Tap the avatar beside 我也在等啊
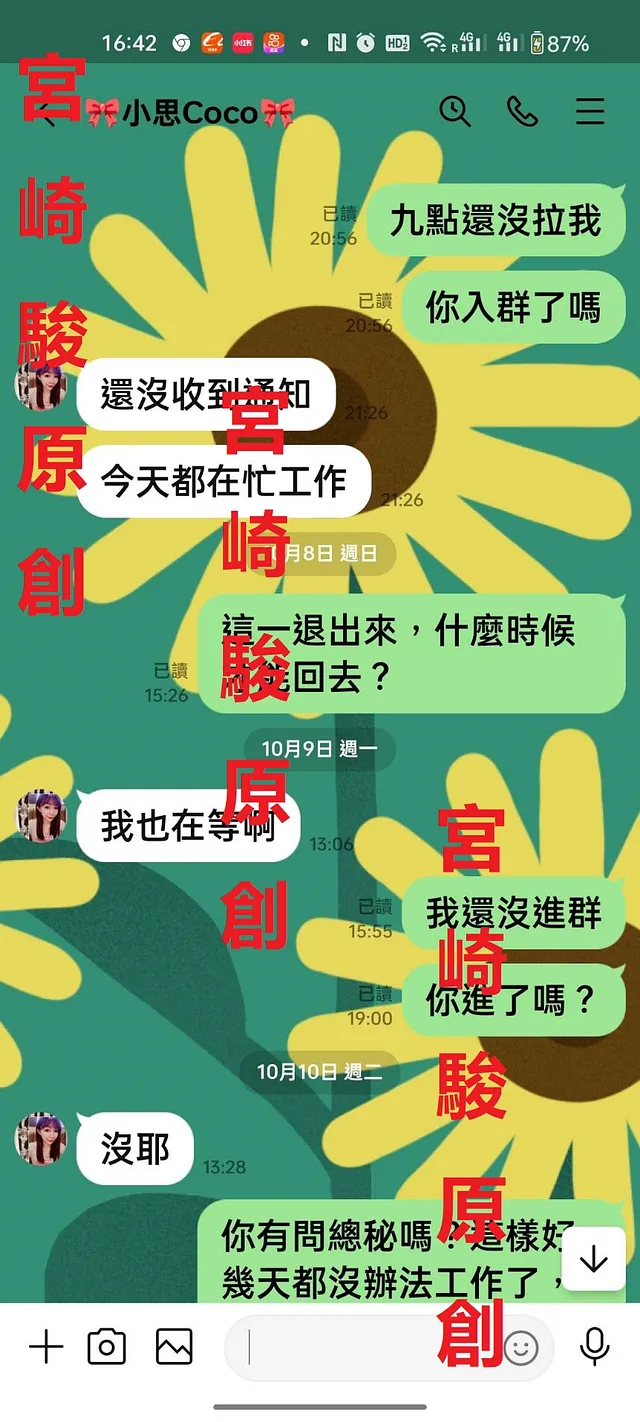This screenshot has height=1422, width=640. click(x=41, y=817)
